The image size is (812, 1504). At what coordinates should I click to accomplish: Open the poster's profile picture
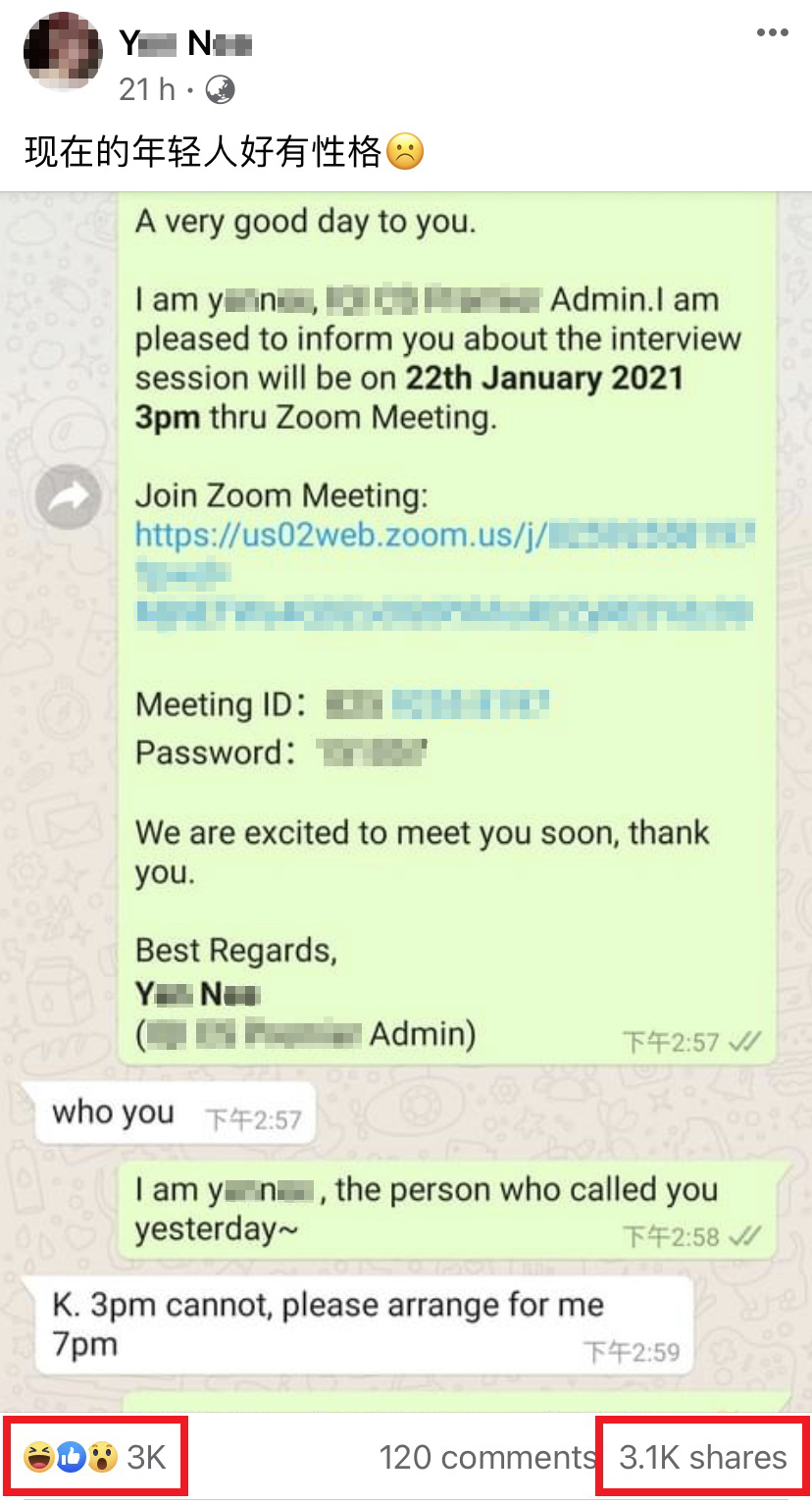point(63,52)
